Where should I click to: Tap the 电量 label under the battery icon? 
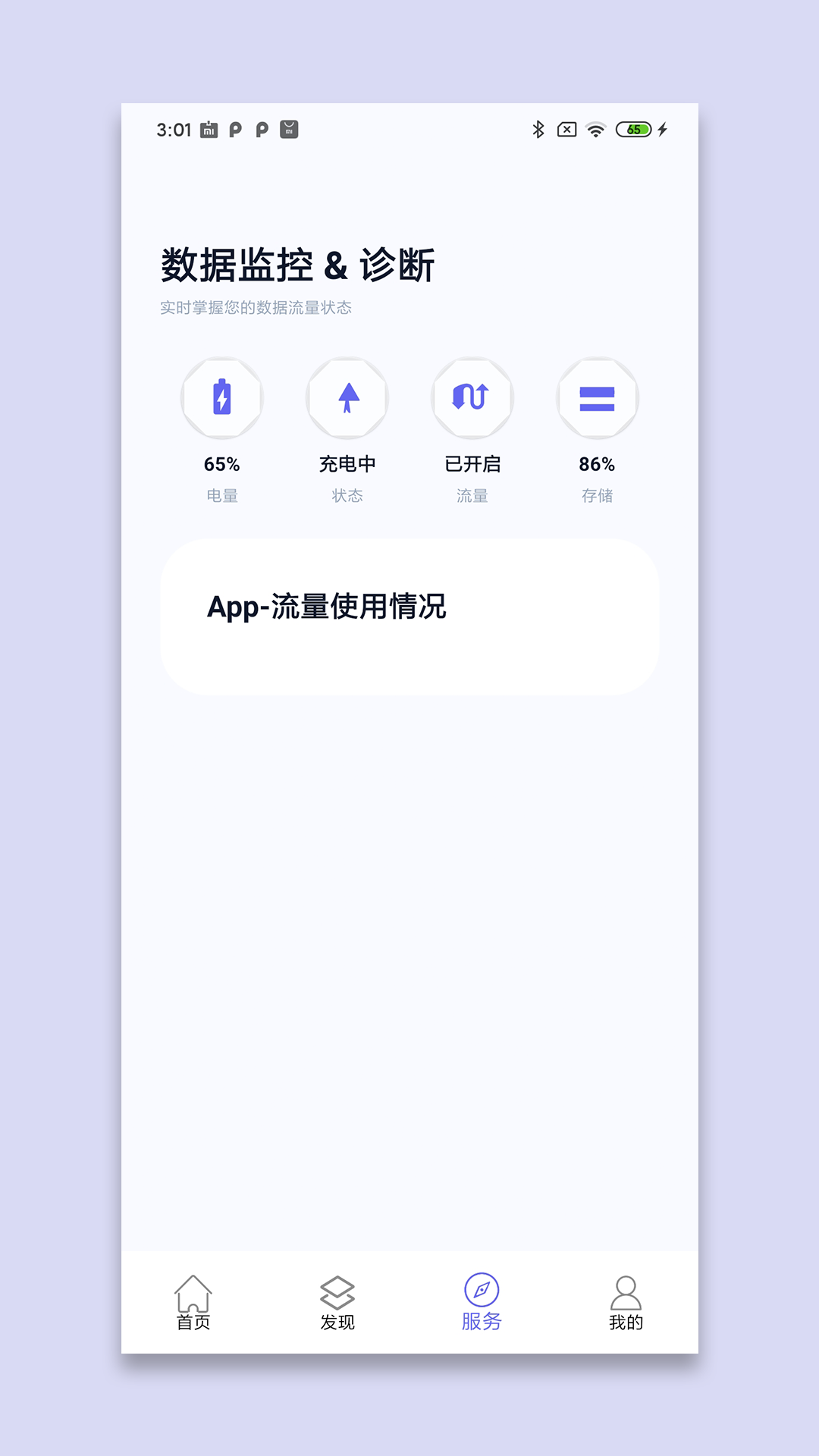click(x=222, y=495)
